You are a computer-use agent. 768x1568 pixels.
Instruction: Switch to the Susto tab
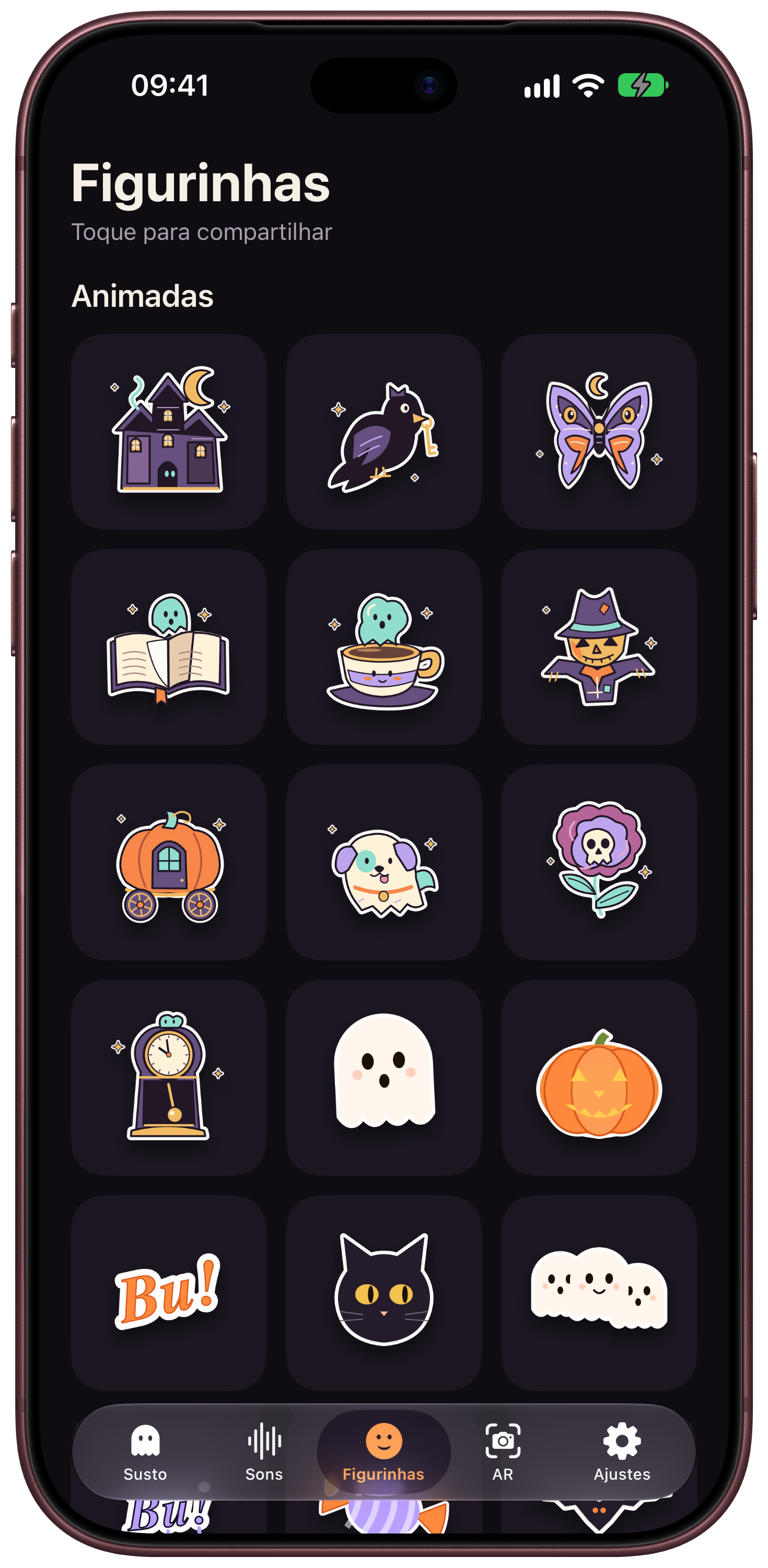coord(145,1452)
